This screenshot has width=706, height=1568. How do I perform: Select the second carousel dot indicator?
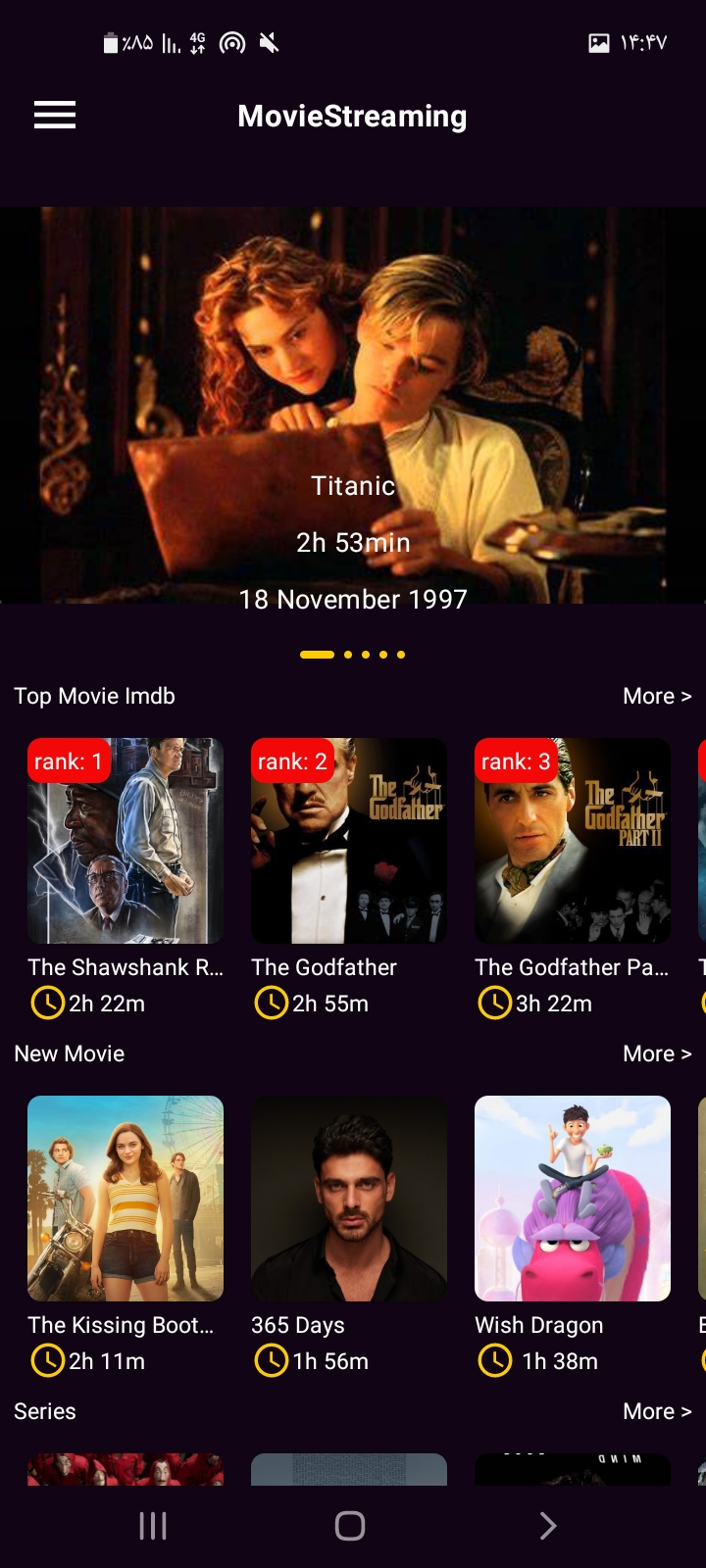[349, 654]
